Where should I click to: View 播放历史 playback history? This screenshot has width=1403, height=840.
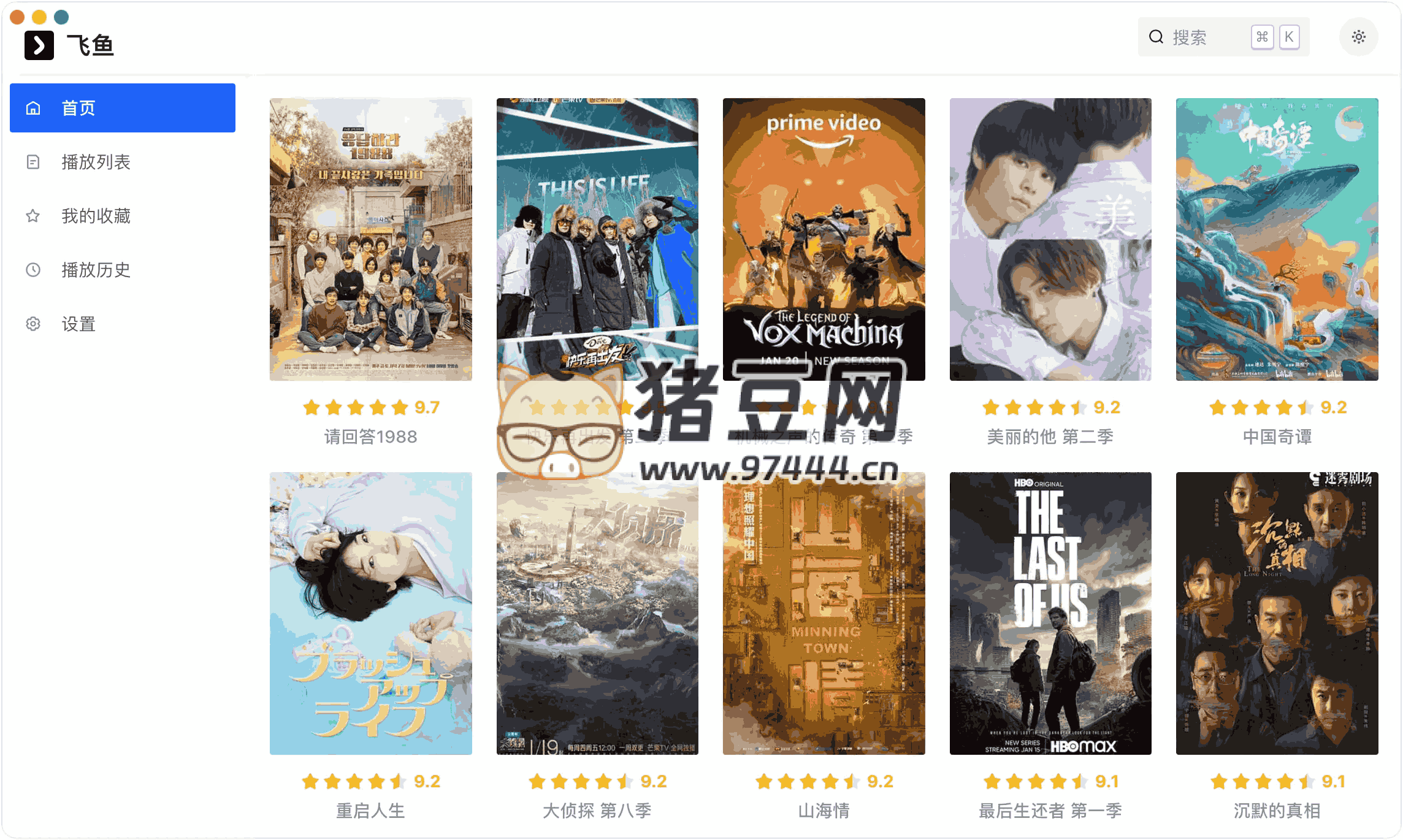[96, 270]
